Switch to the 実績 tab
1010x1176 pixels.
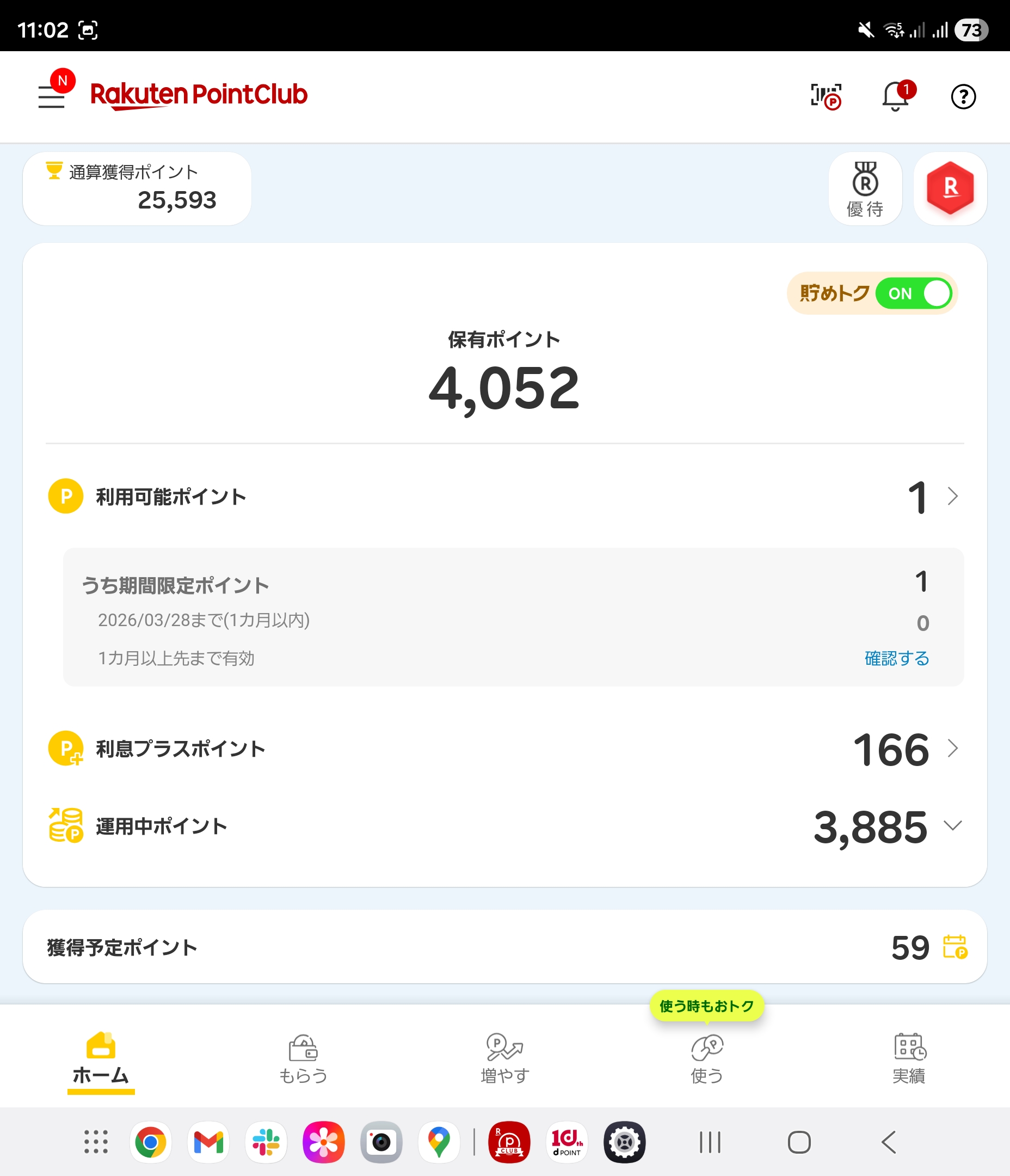(x=908, y=1059)
